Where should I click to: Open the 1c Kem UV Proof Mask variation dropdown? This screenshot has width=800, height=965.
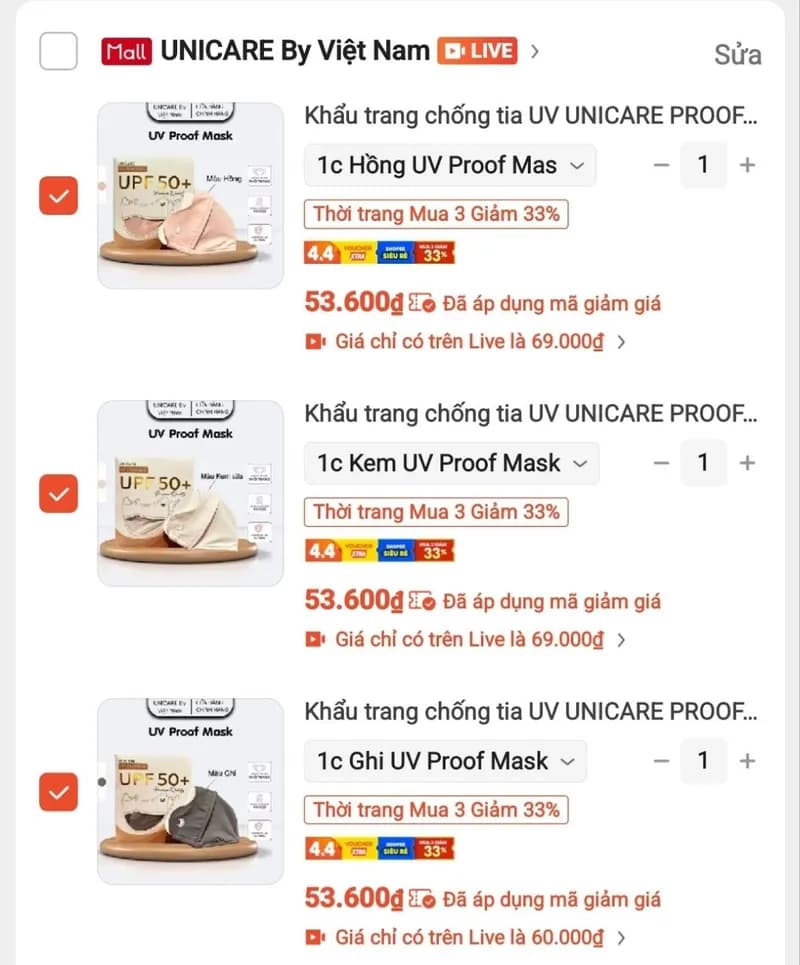pos(450,462)
